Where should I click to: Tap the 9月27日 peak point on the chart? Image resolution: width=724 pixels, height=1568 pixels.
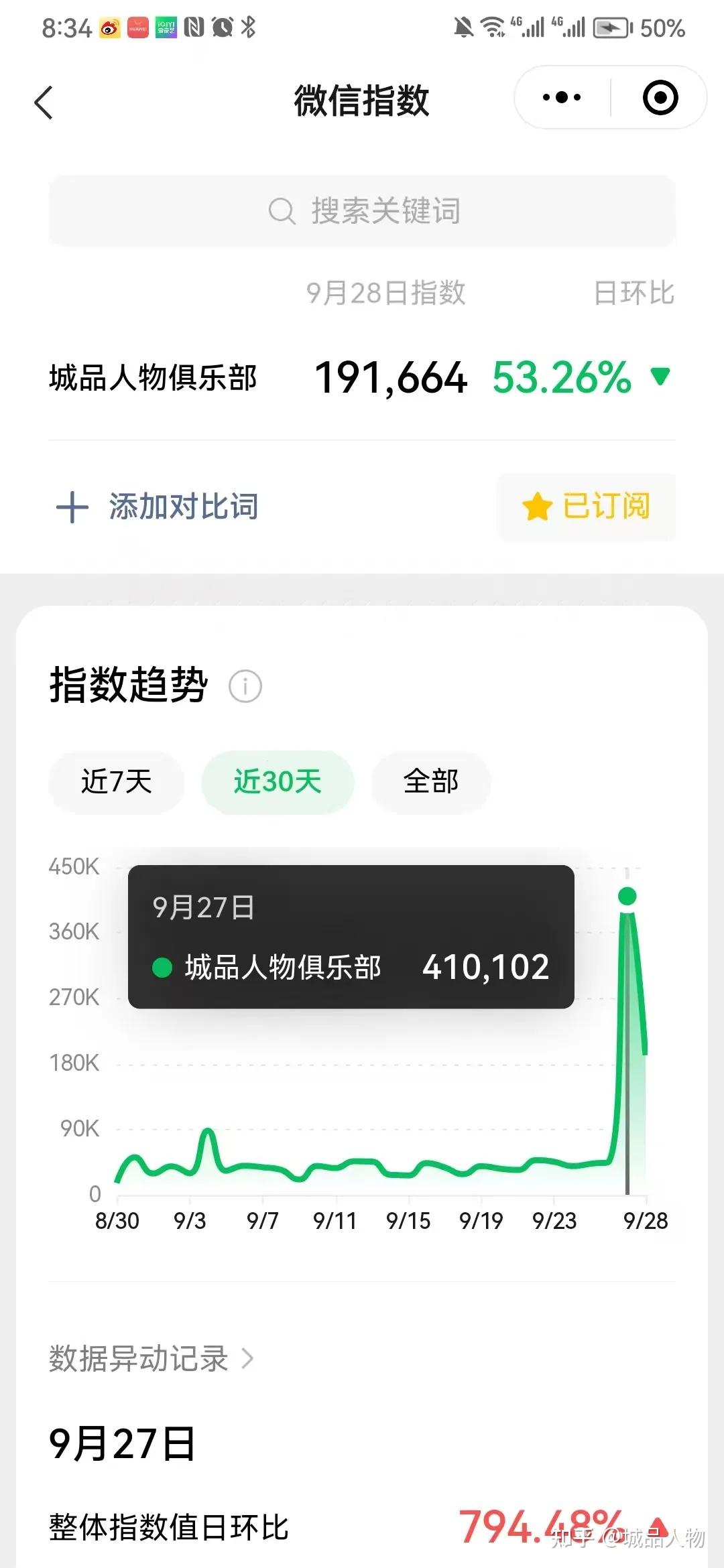click(627, 896)
